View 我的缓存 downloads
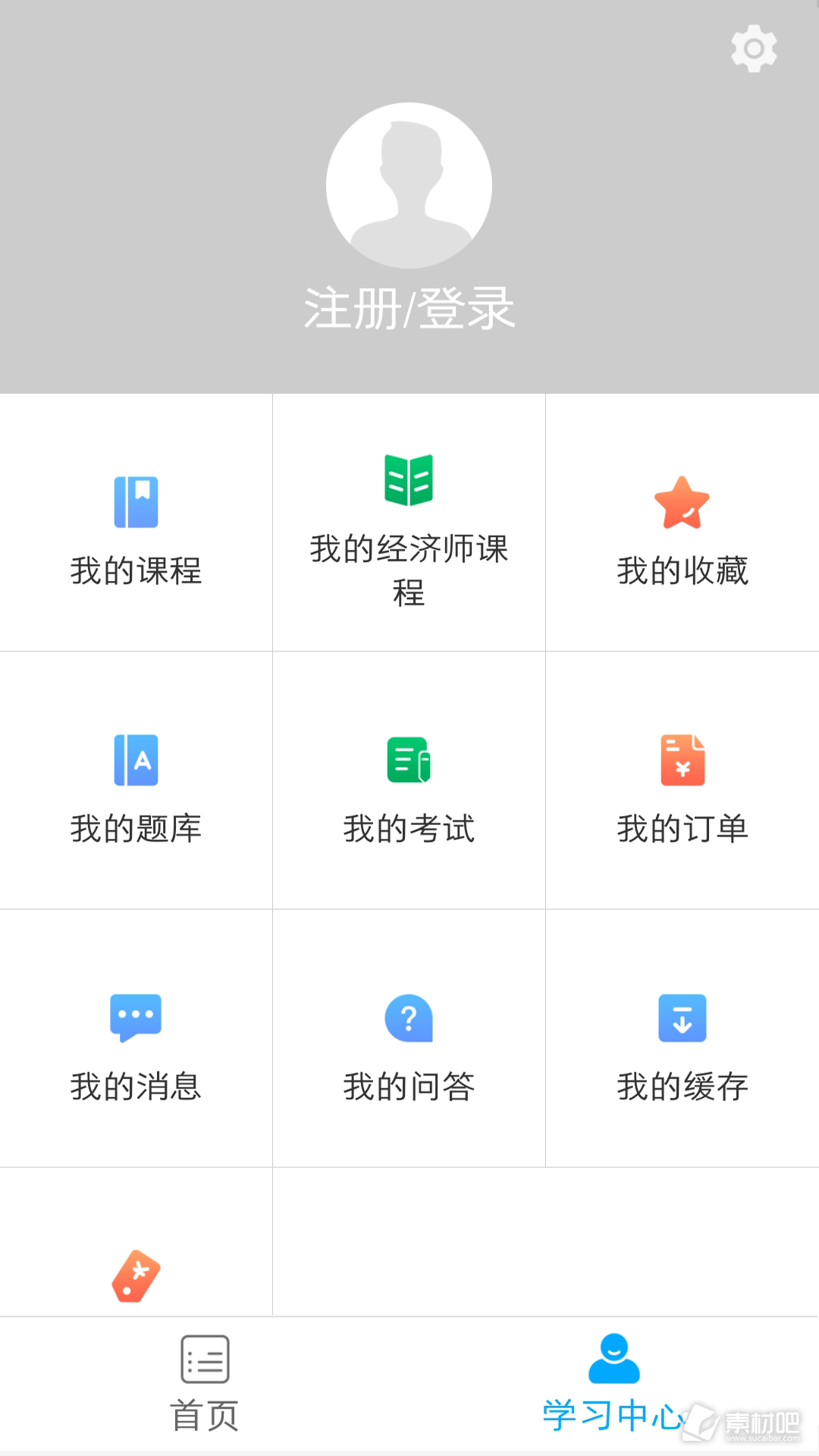 682,1038
